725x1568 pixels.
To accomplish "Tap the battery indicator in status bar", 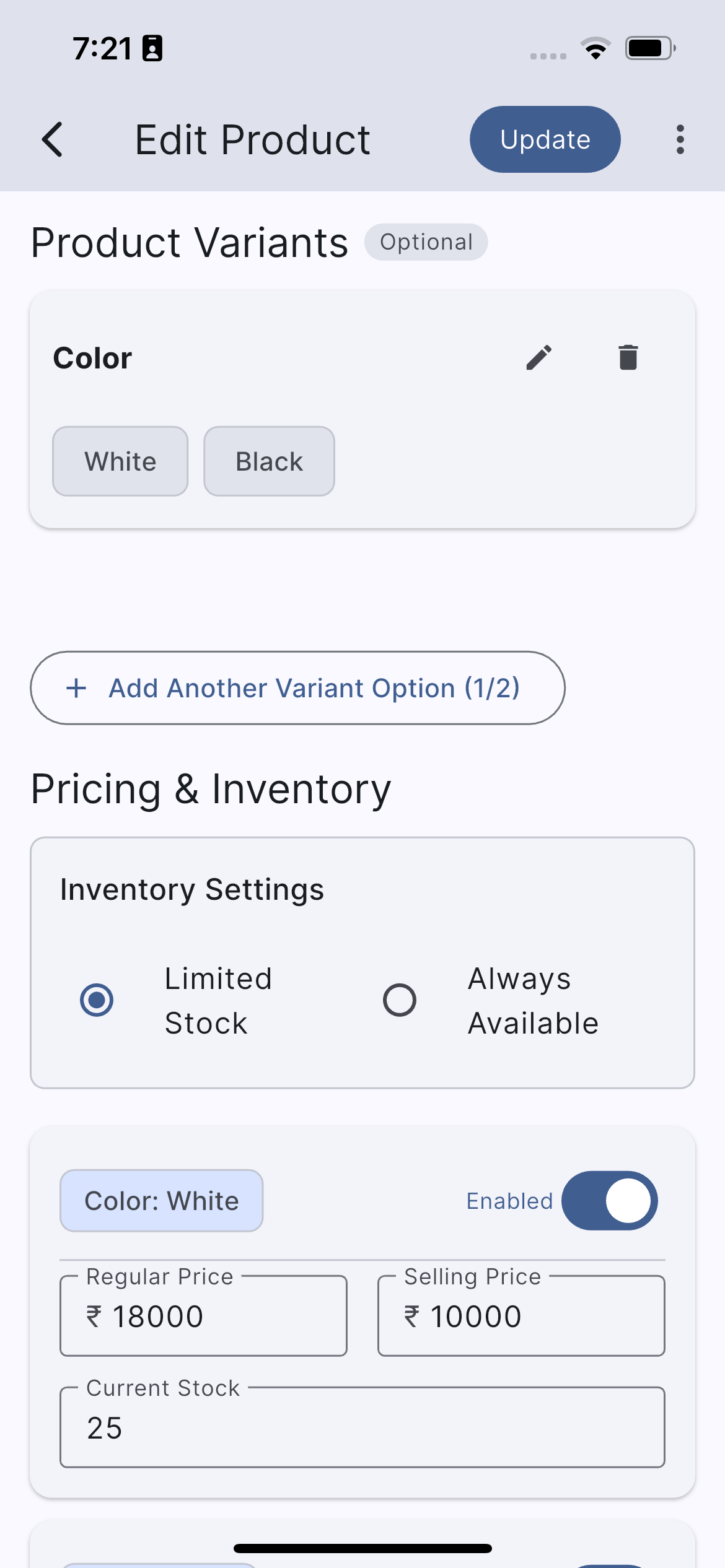I will click(x=646, y=48).
